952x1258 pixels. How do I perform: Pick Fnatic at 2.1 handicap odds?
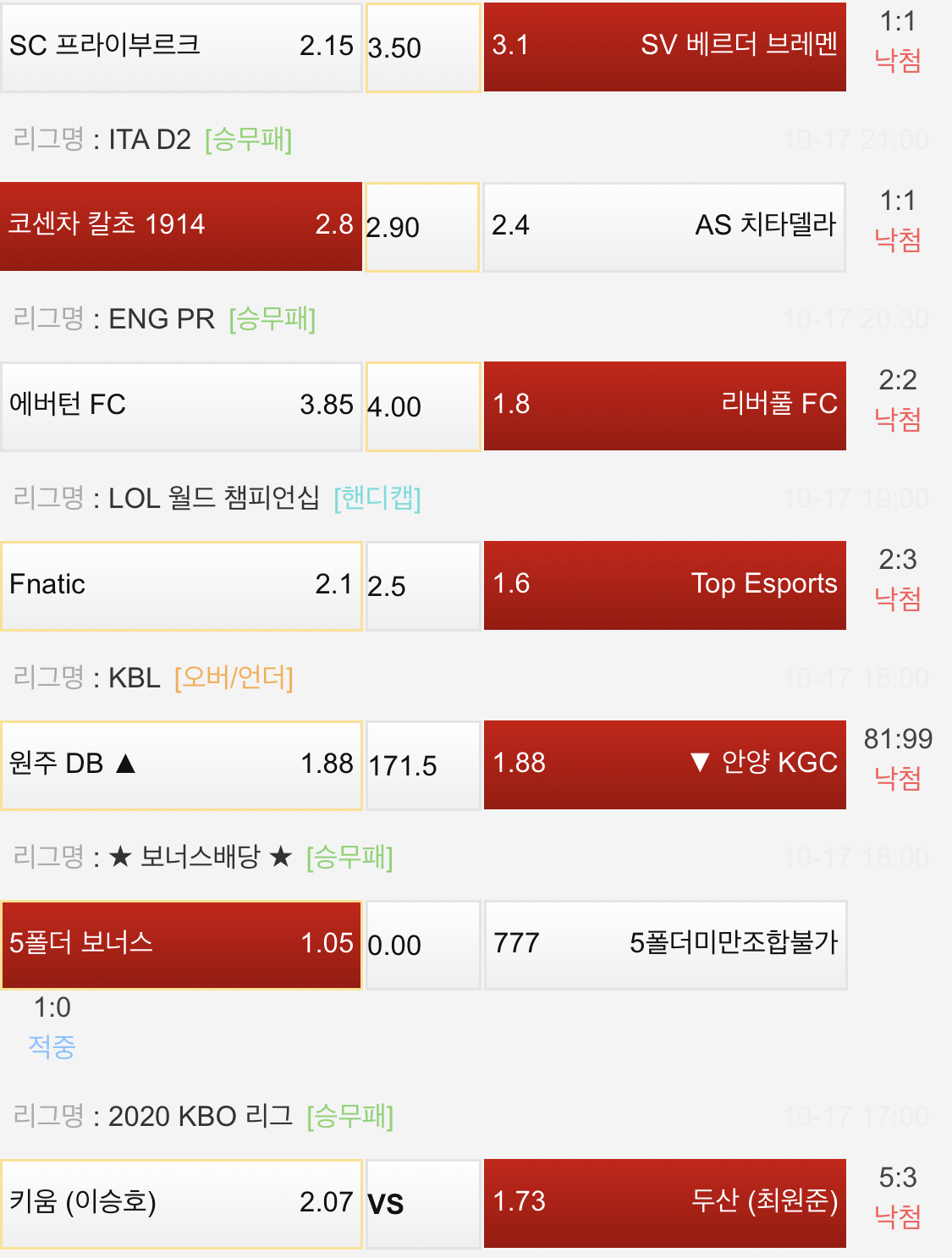[x=181, y=585]
